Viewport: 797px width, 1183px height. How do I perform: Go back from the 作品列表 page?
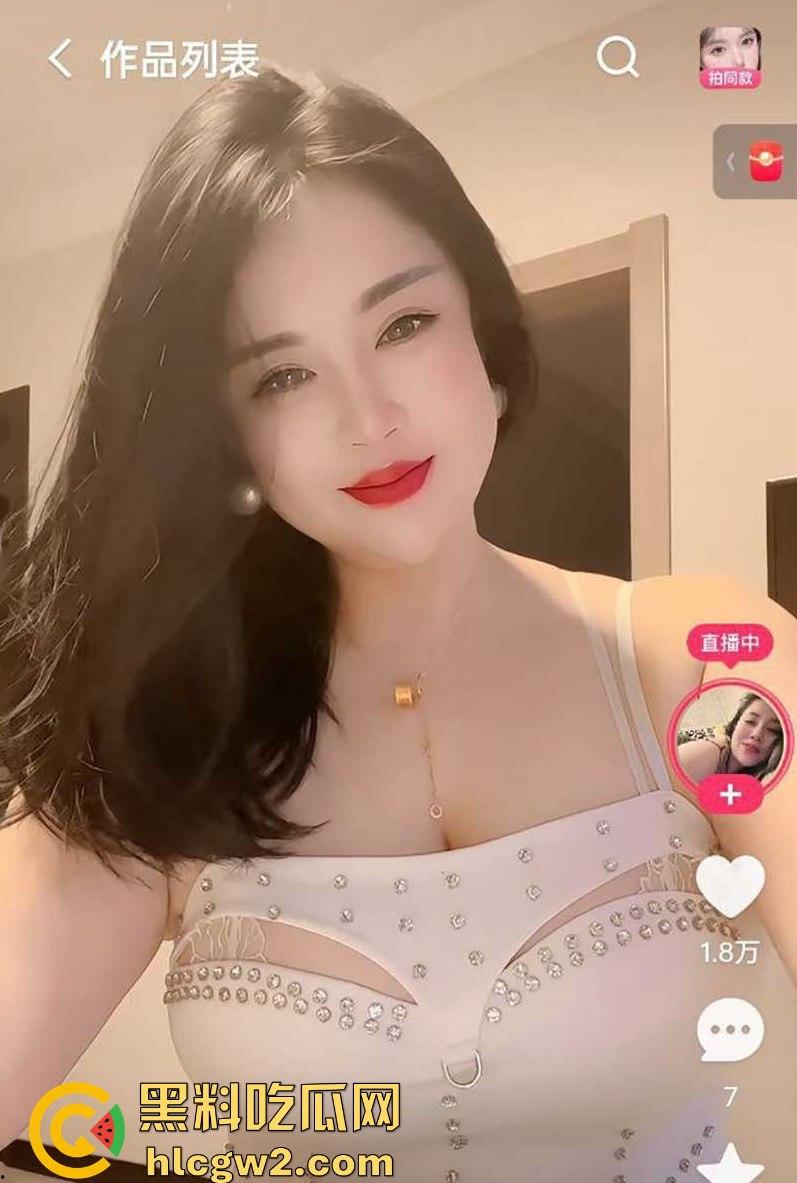click(60, 59)
